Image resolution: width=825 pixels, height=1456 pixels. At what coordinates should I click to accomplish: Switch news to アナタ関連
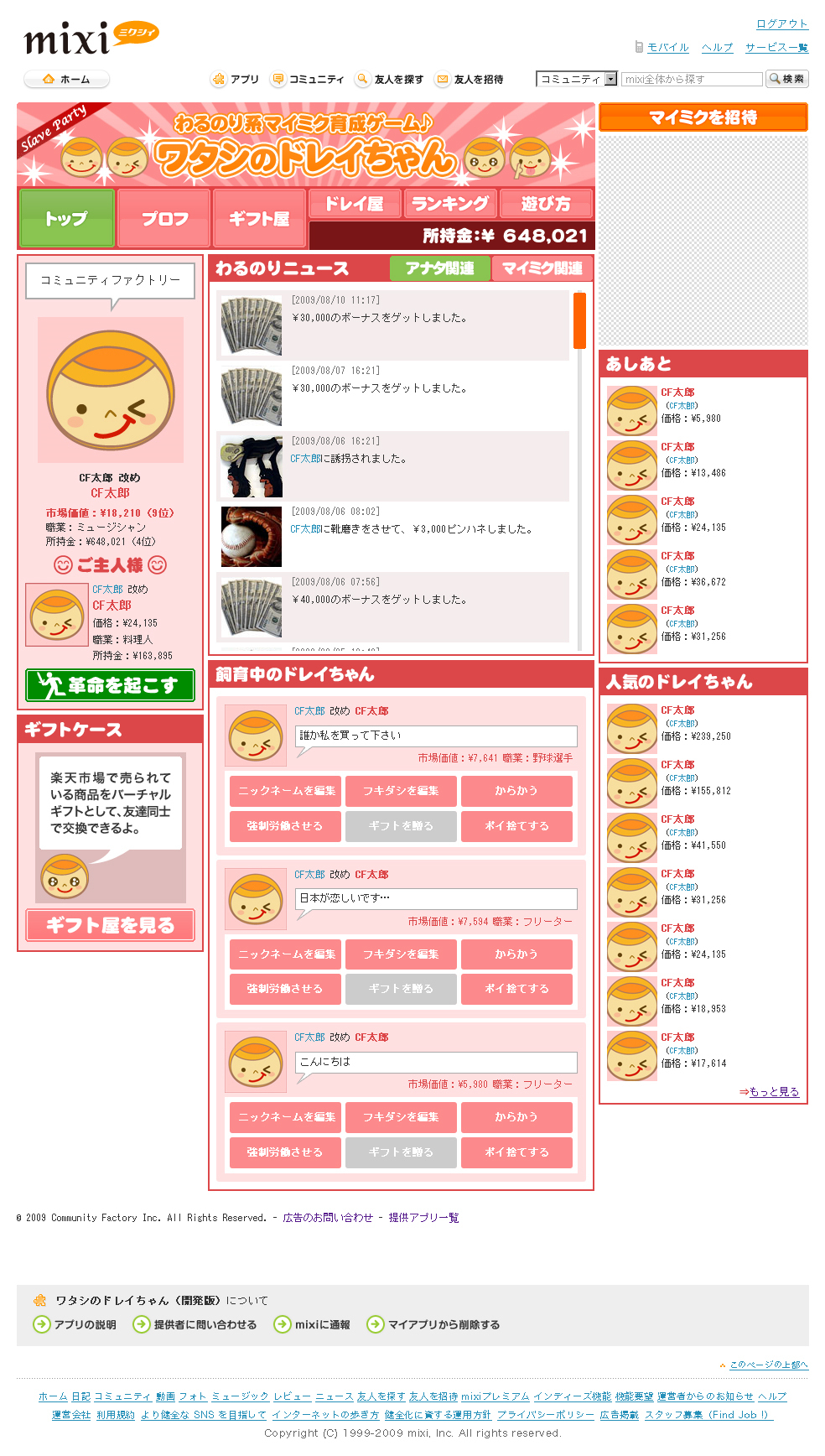point(439,268)
